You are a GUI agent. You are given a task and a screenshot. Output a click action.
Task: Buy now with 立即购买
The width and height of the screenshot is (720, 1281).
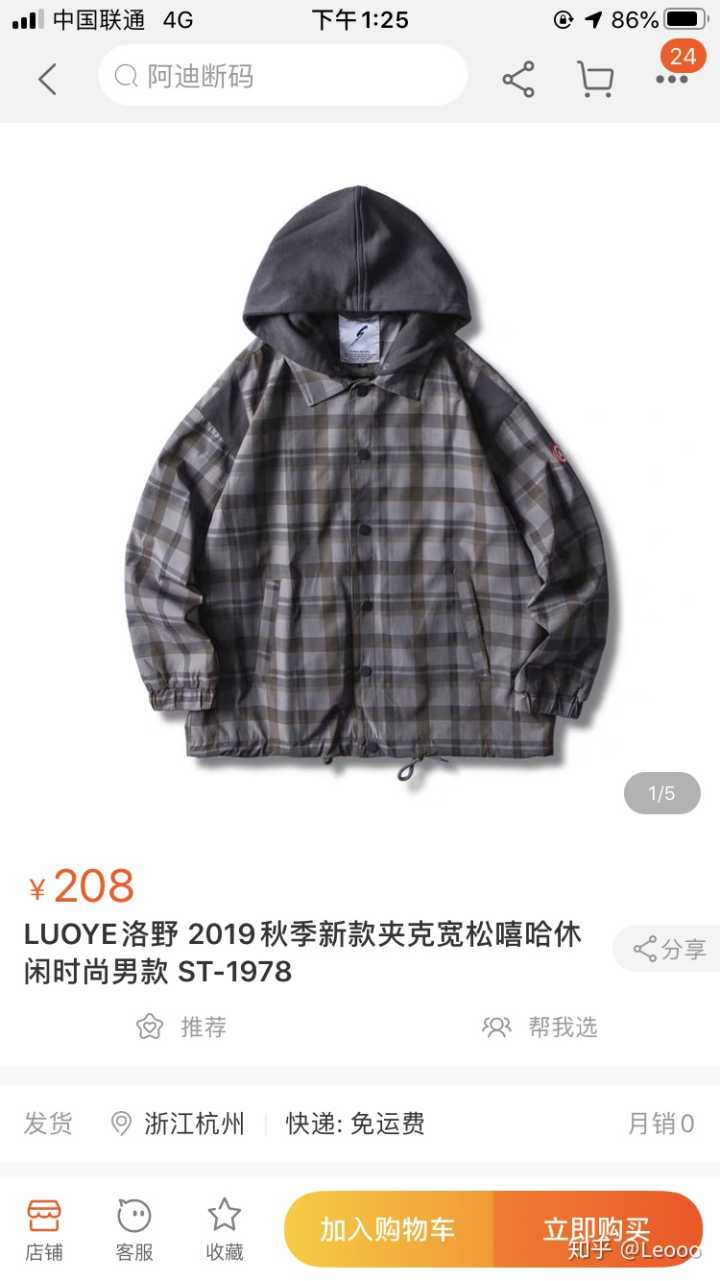click(597, 1230)
